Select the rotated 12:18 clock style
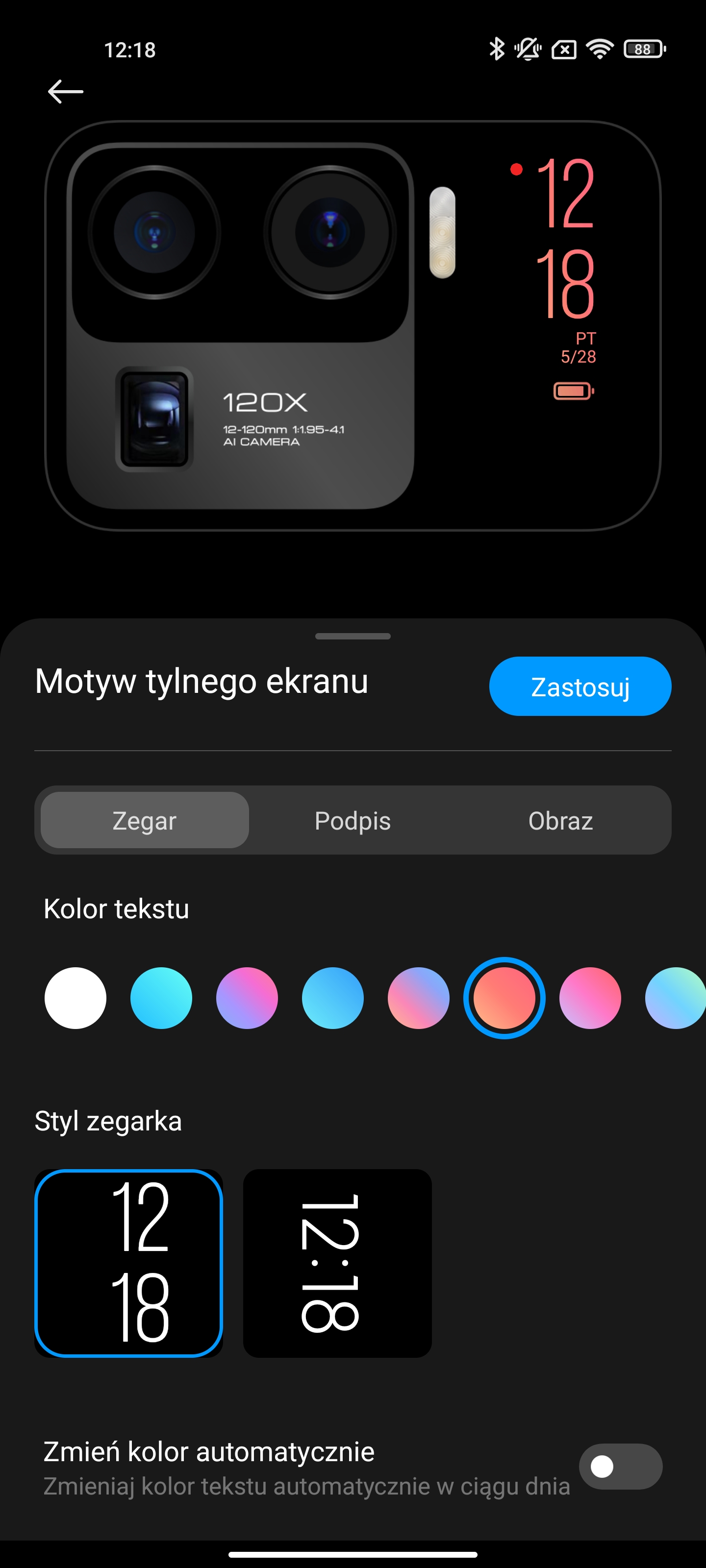 coord(337,1263)
